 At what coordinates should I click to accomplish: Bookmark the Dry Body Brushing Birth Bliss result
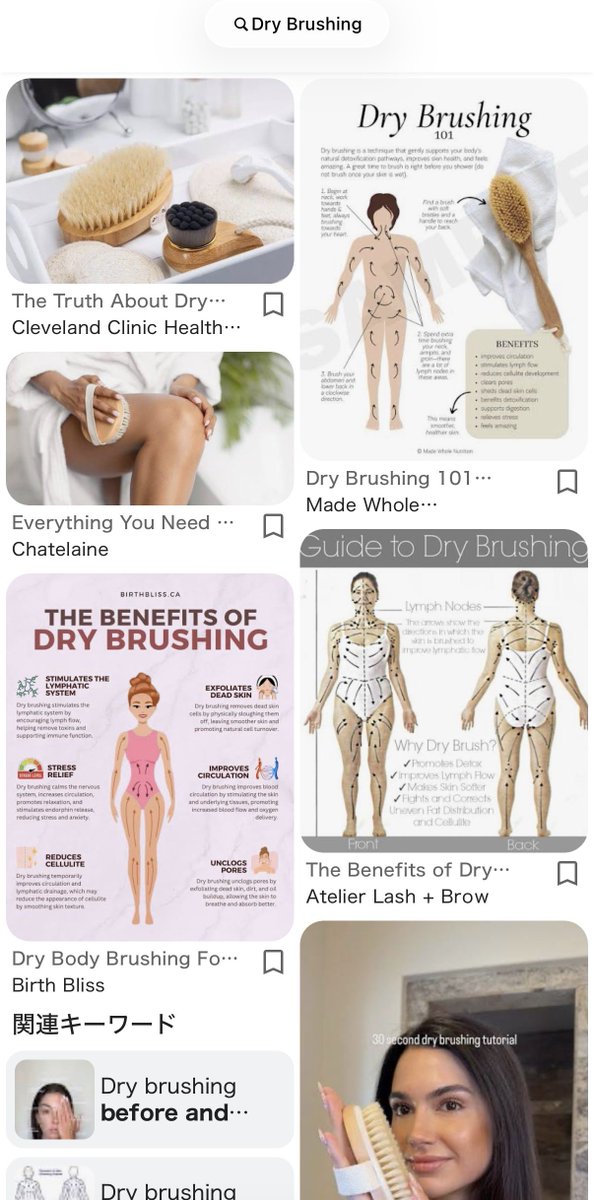273,962
